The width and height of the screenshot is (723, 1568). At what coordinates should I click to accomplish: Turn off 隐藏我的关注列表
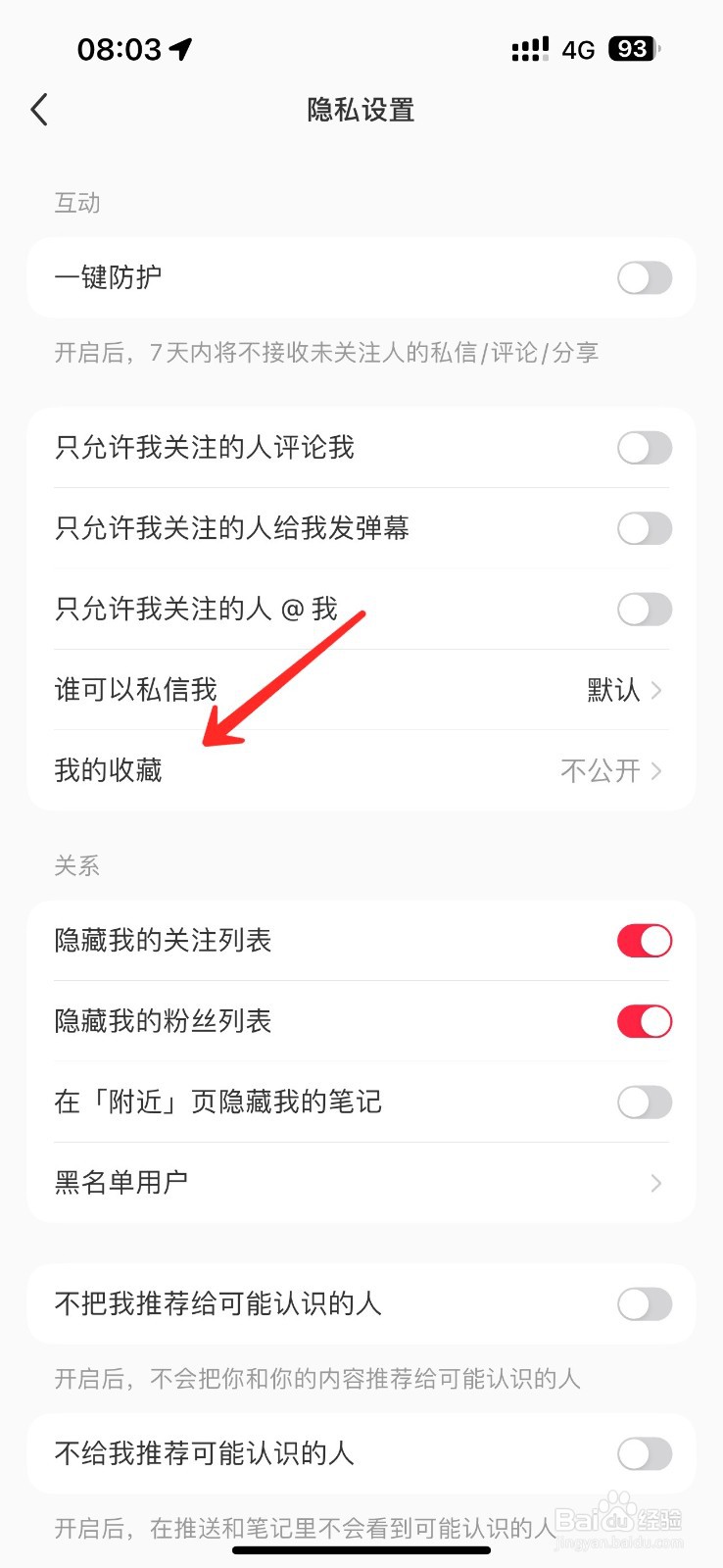pyautogui.click(x=644, y=940)
